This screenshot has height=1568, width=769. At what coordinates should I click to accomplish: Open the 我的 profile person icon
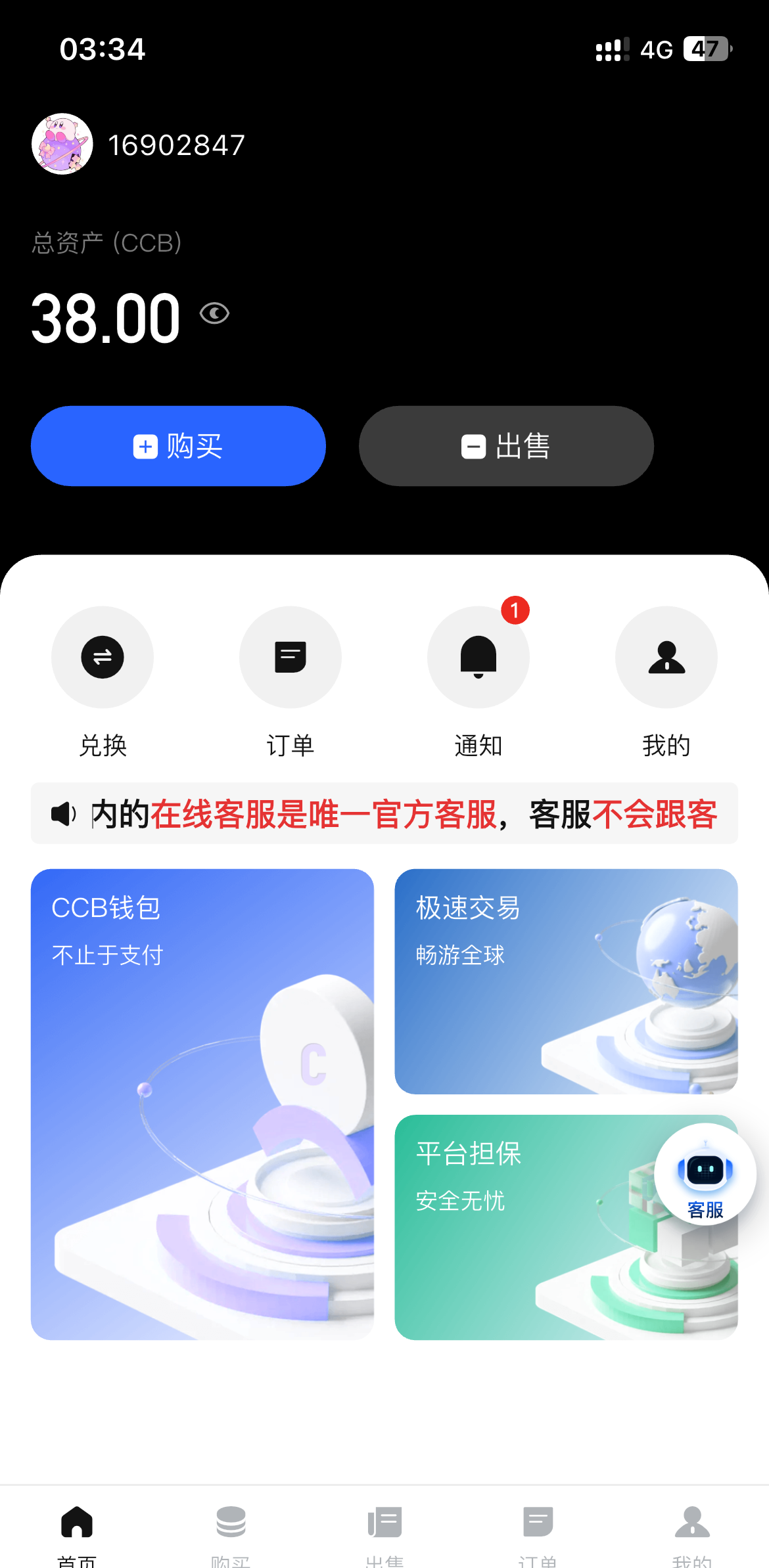click(666, 657)
